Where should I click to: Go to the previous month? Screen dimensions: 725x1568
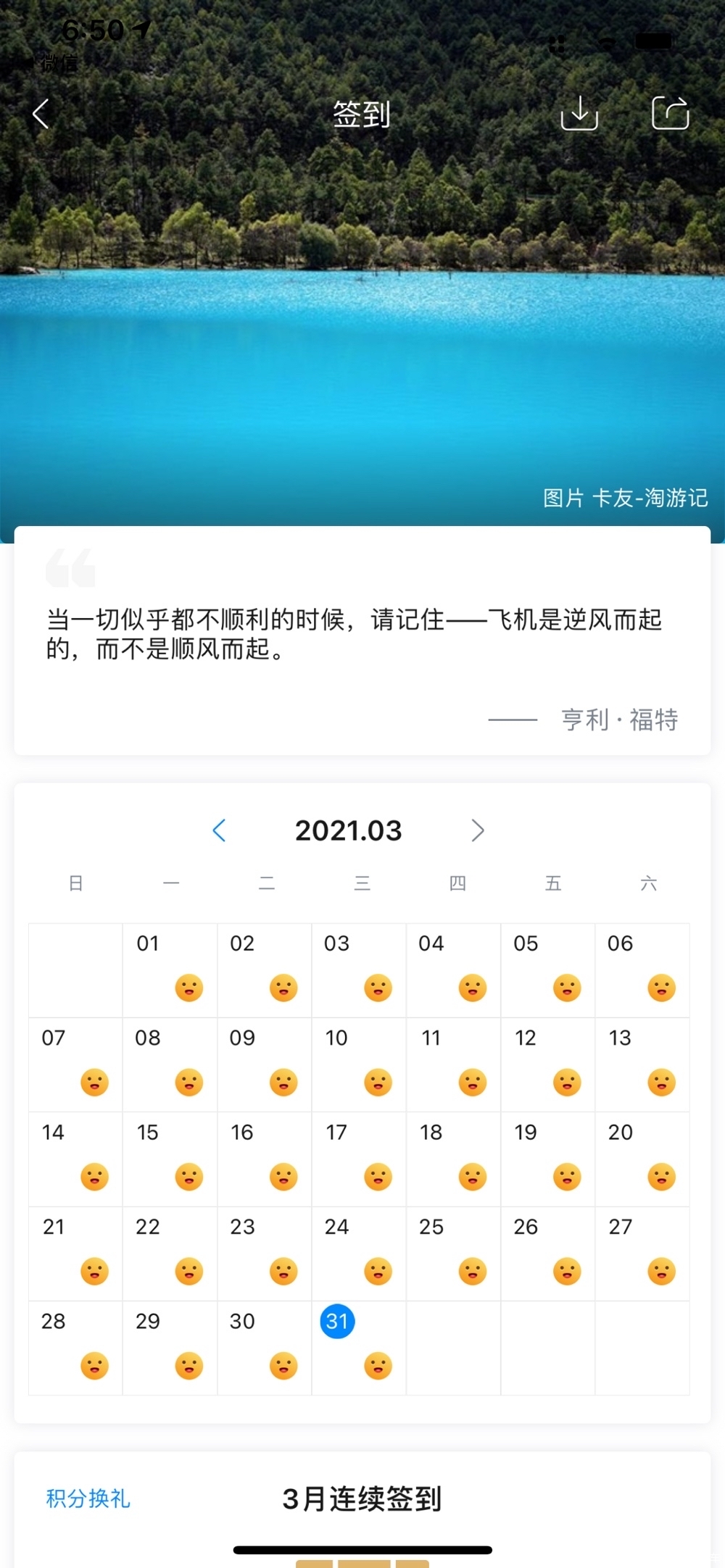click(x=220, y=830)
